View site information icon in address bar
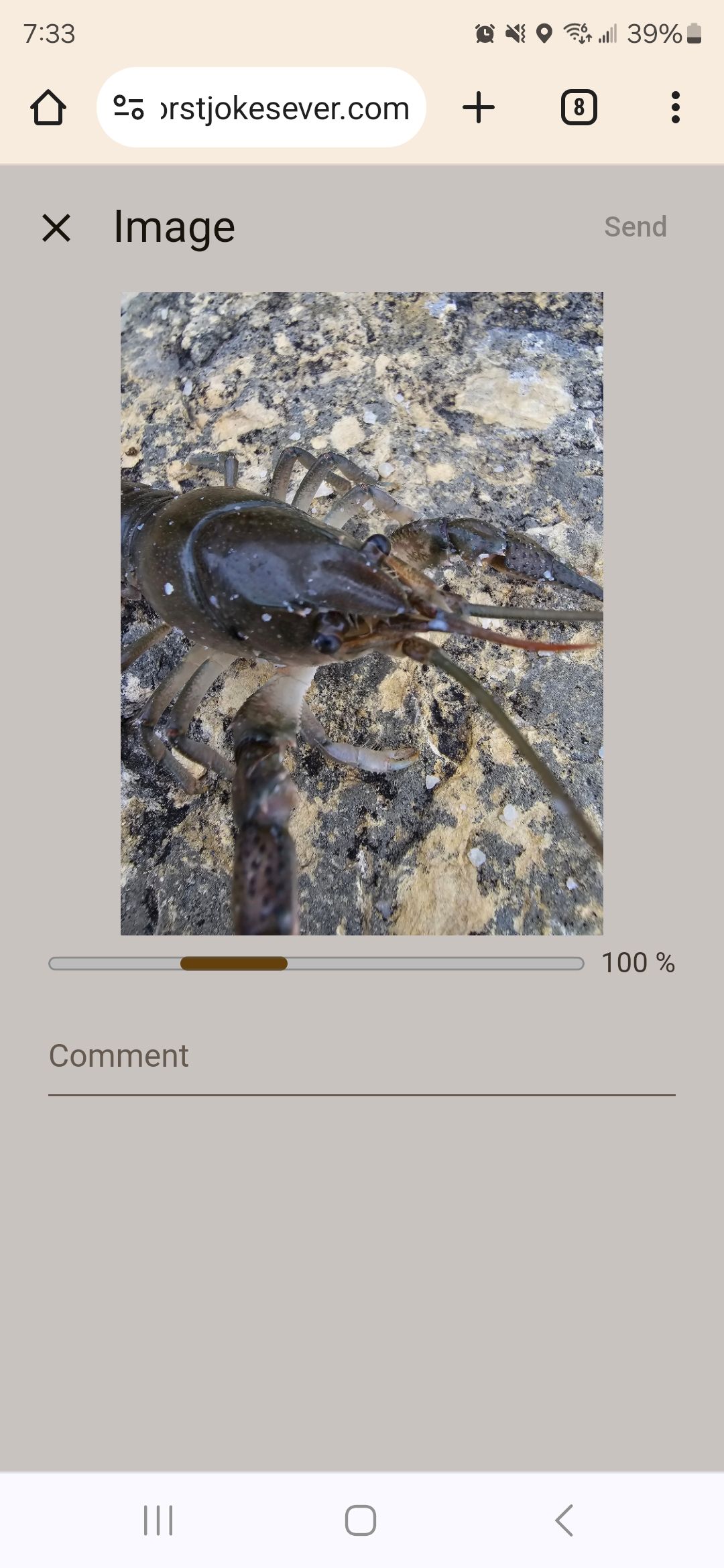This screenshot has width=724, height=1568. tap(129, 108)
